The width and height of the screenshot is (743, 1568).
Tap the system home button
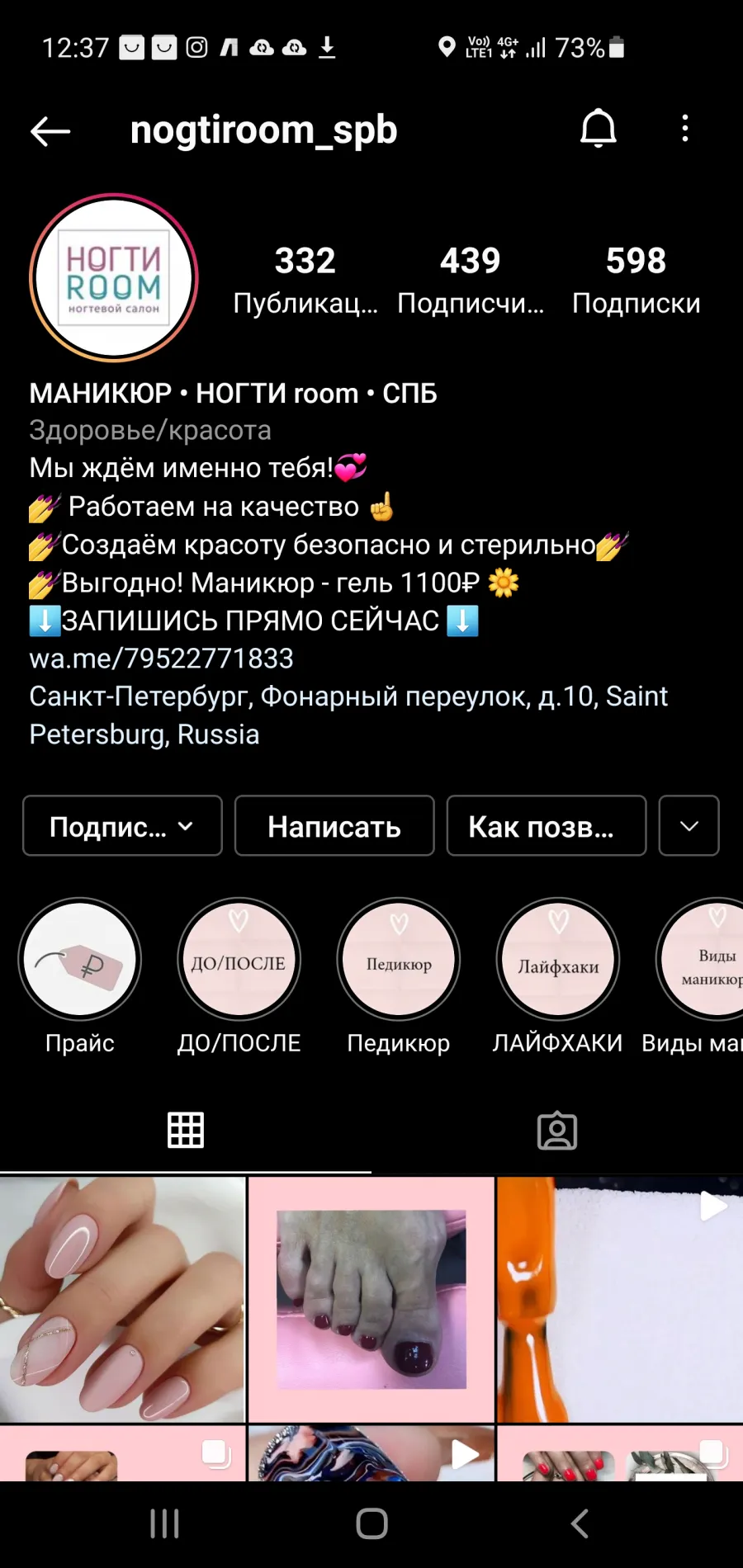pyautogui.click(x=371, y=1523)
